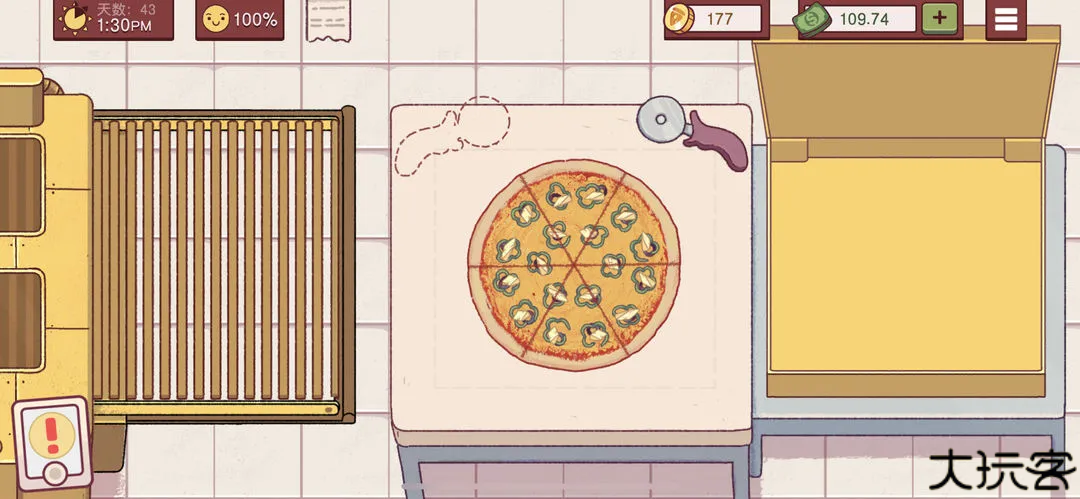Open the hamburger menu
Image resolution: width=1080 pixels, height=499 pixels.
pyautogui.click(x=1005, y=18)
